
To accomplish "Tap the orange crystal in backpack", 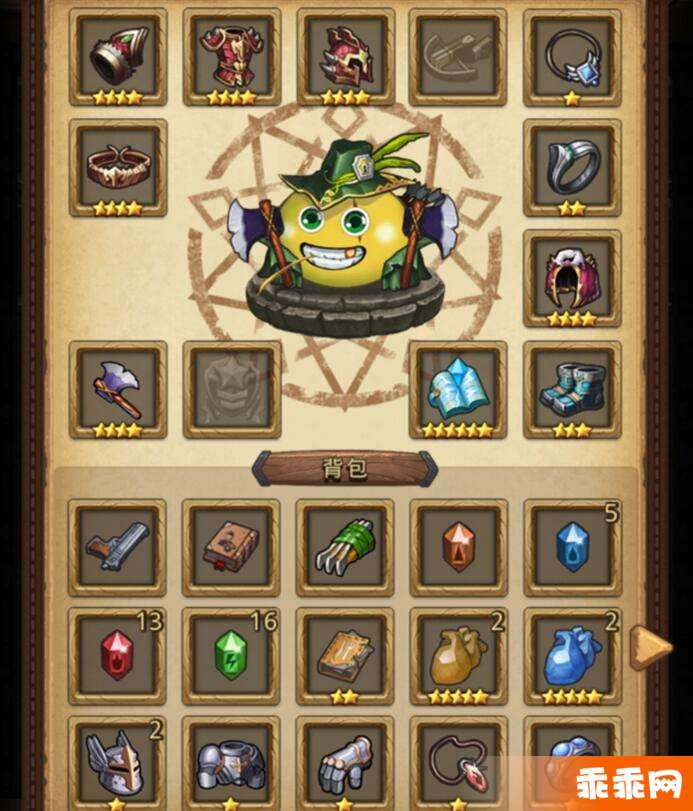I will tap(459, 547).
